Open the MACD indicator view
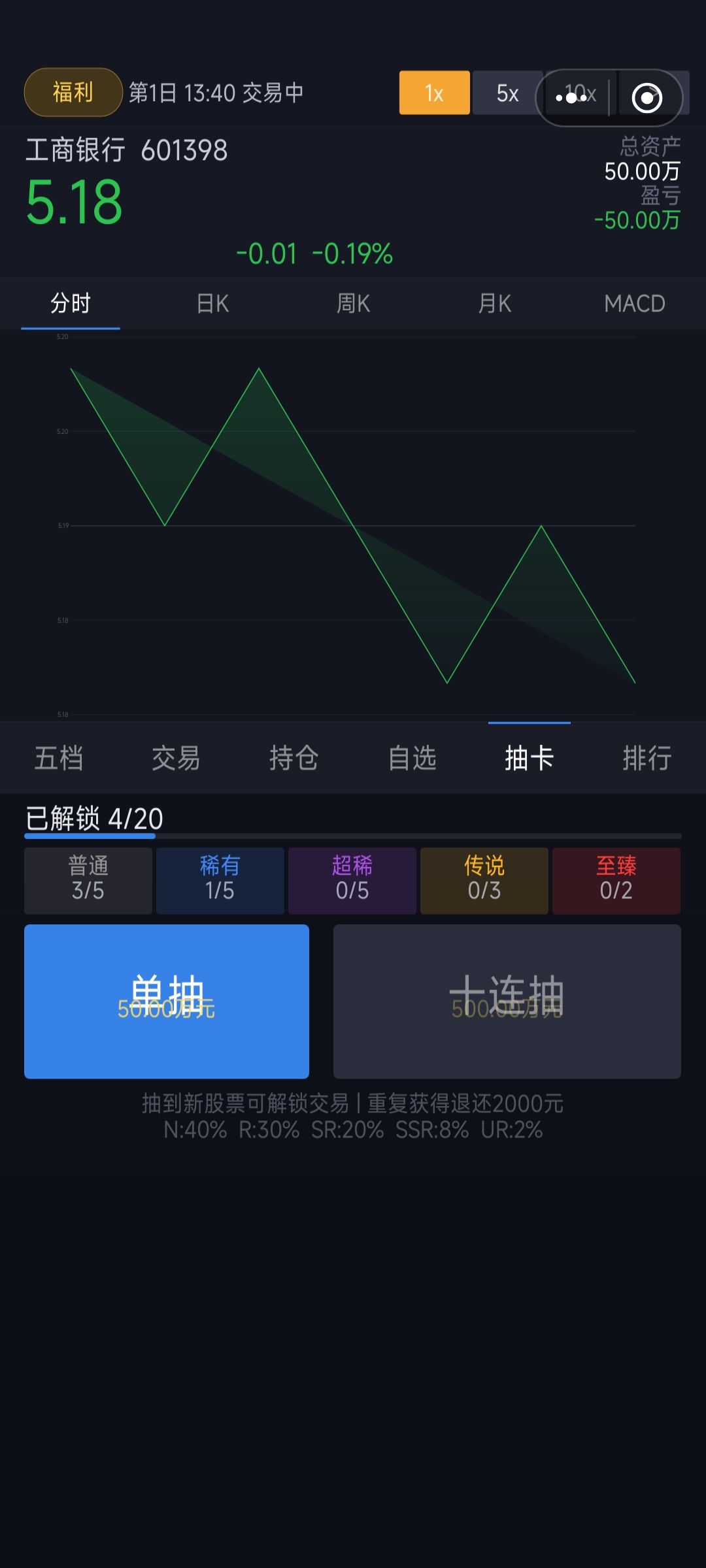Image resolution: width=706 pixels, height=1568 pixels. point(635,303)
